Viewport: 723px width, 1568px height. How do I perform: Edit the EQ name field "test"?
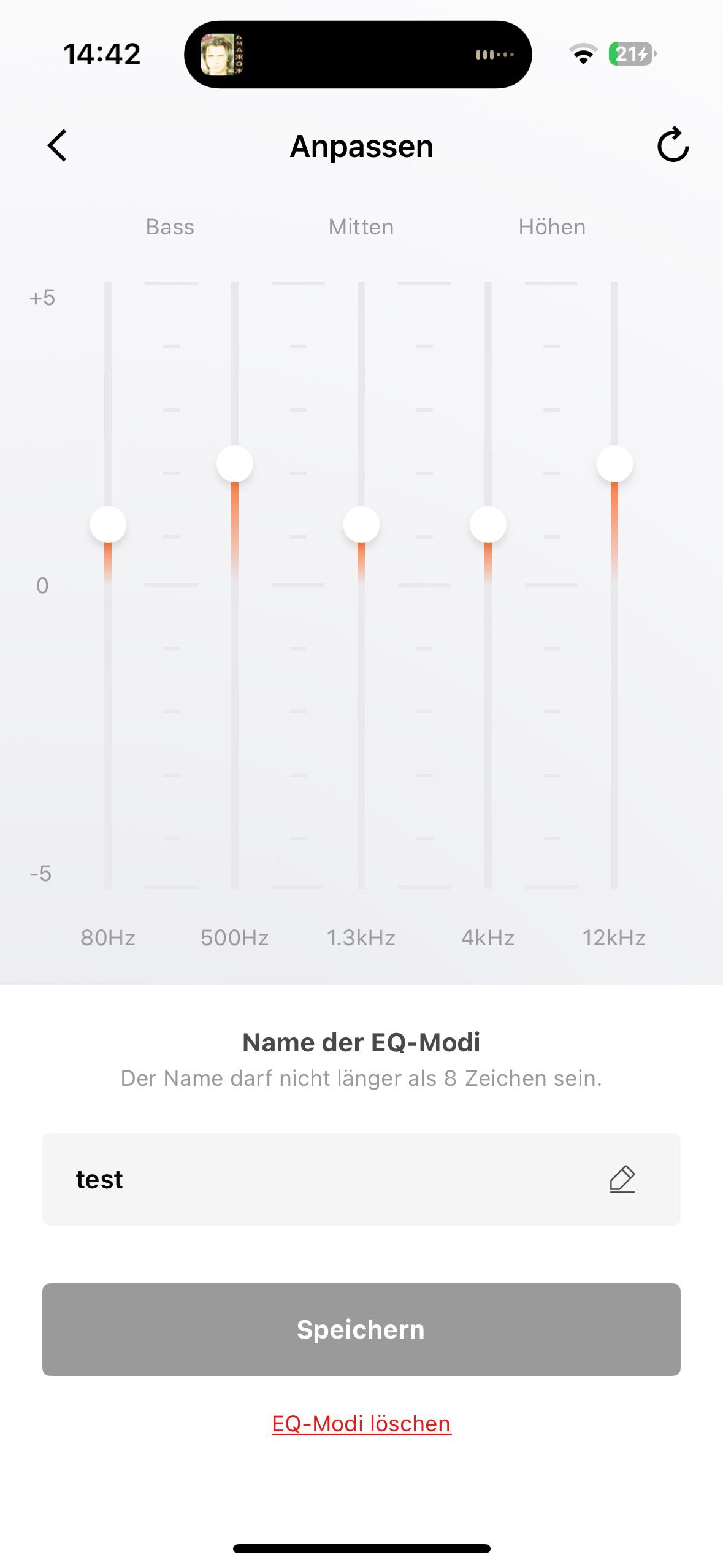[307, 1179]
